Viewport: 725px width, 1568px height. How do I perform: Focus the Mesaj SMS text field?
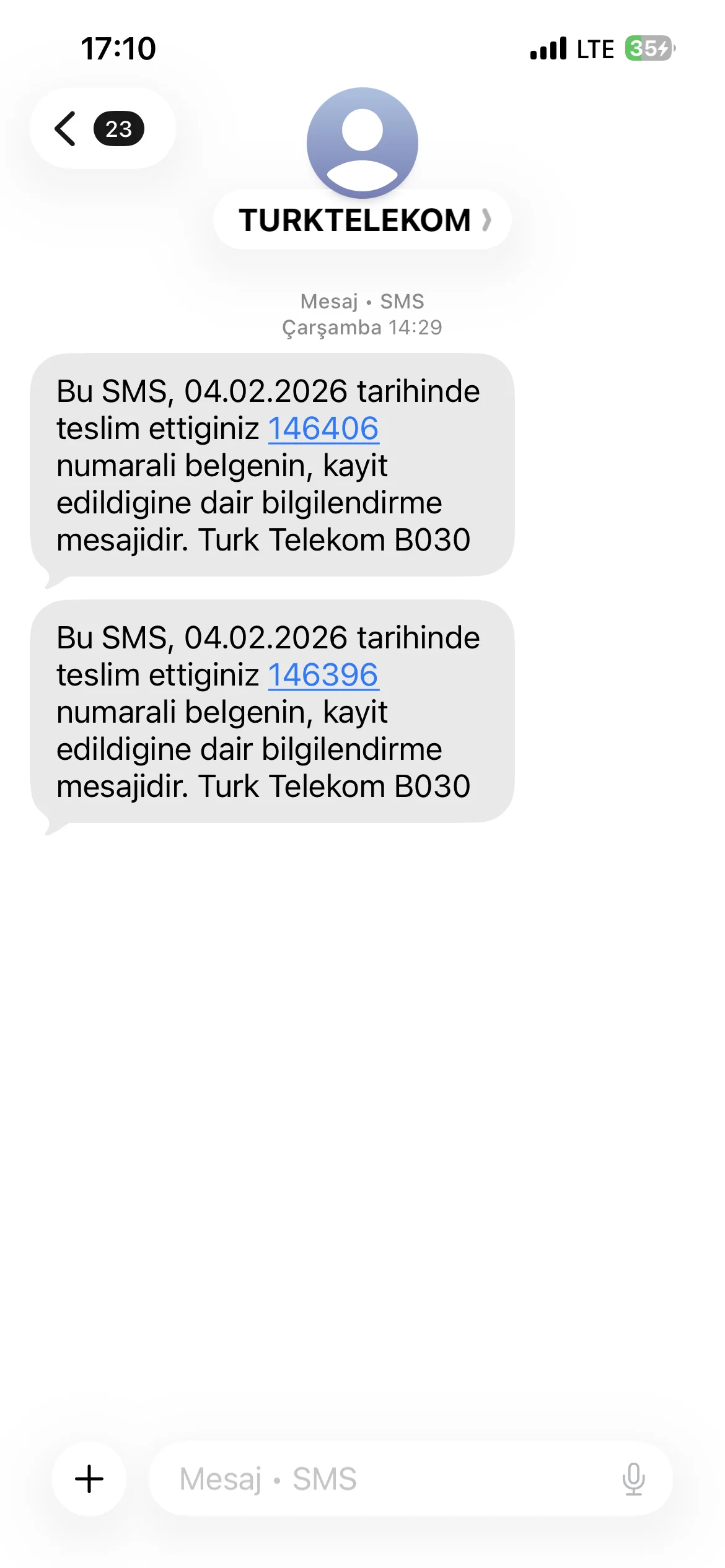tap(384, 1479)
